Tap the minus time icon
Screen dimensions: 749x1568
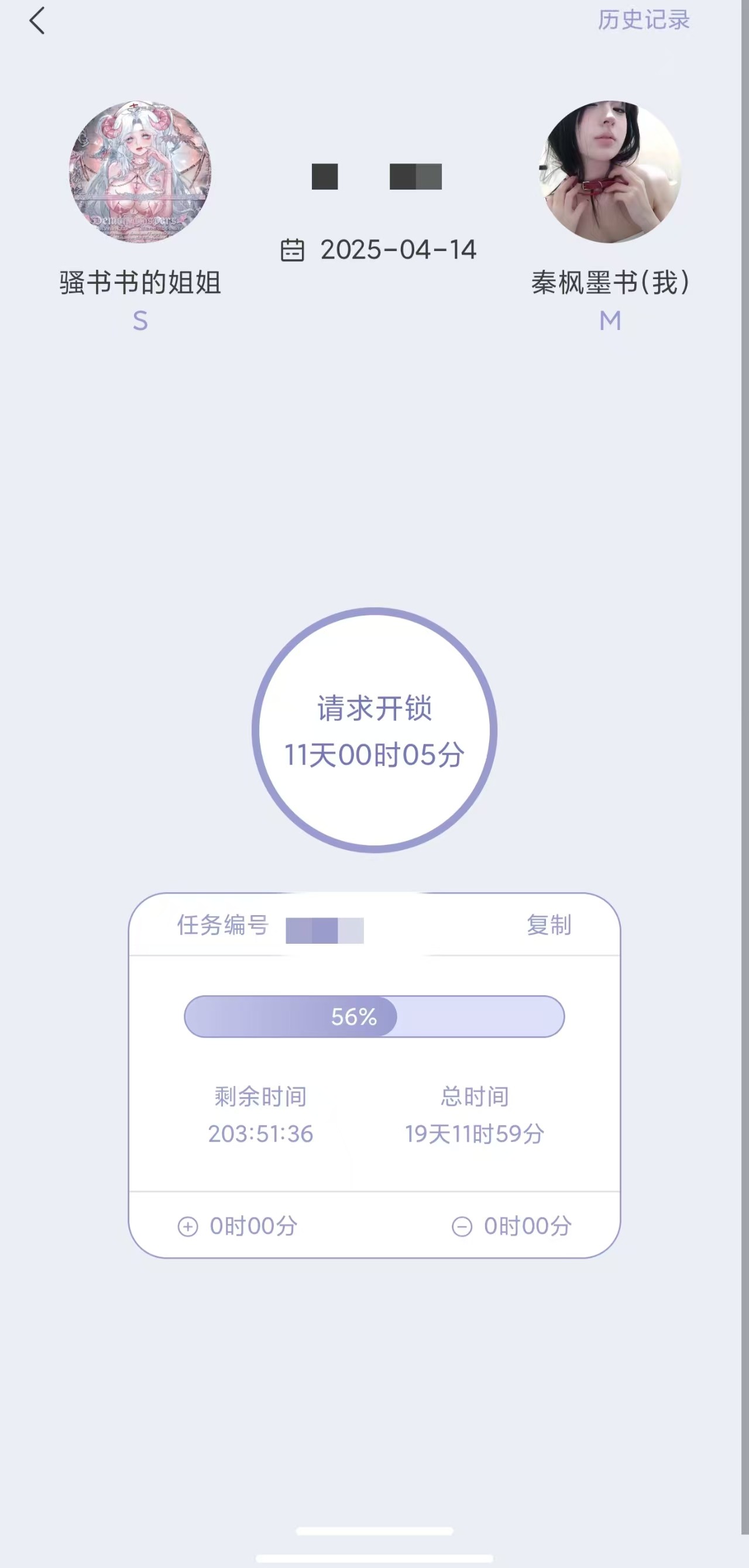tap(462, 1226)
